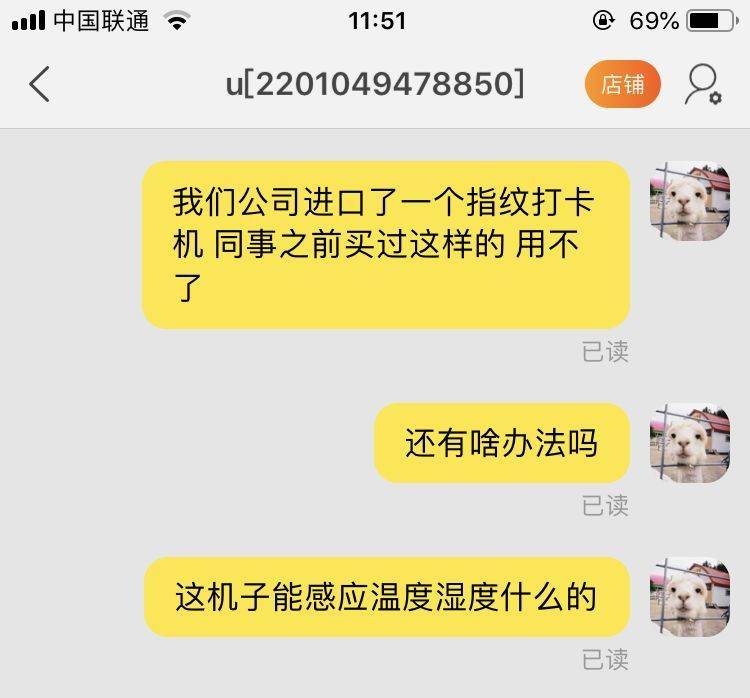Go back using the top-left arrow
This screenshot has height=698, width=750.
(x=40, y=85)
